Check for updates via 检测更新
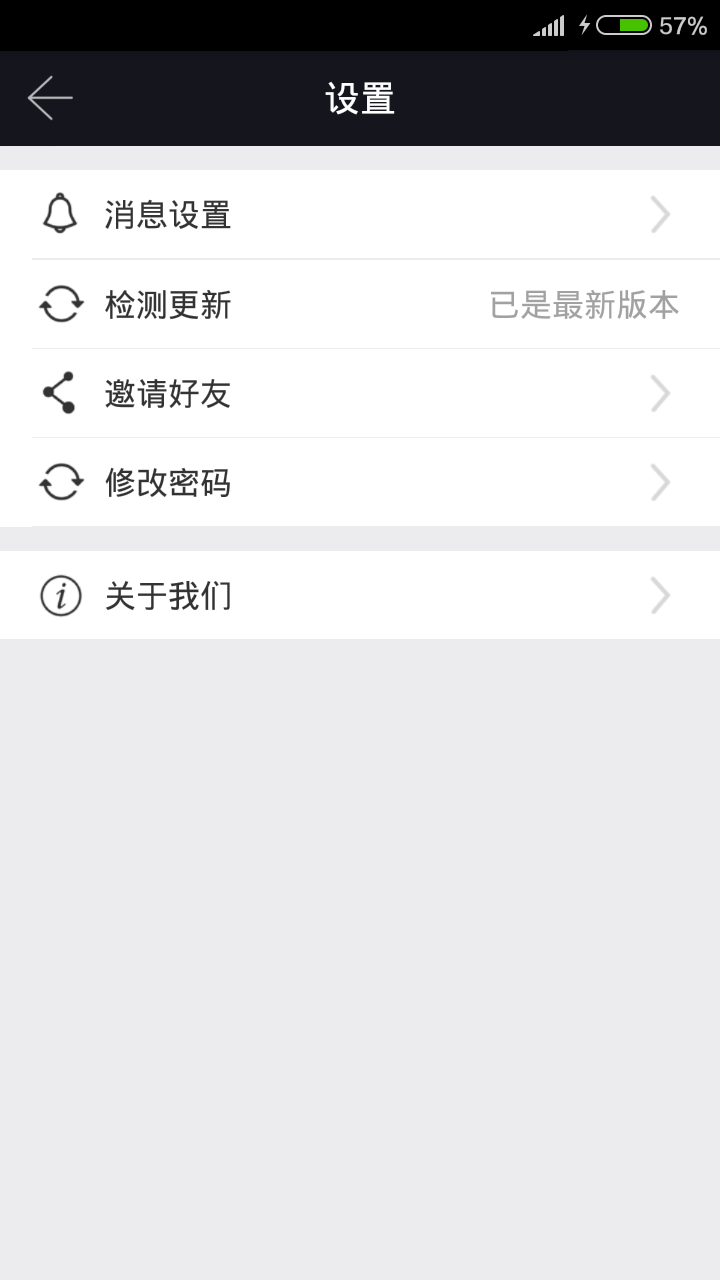The image size is (720, 1280). click(360, 304)
